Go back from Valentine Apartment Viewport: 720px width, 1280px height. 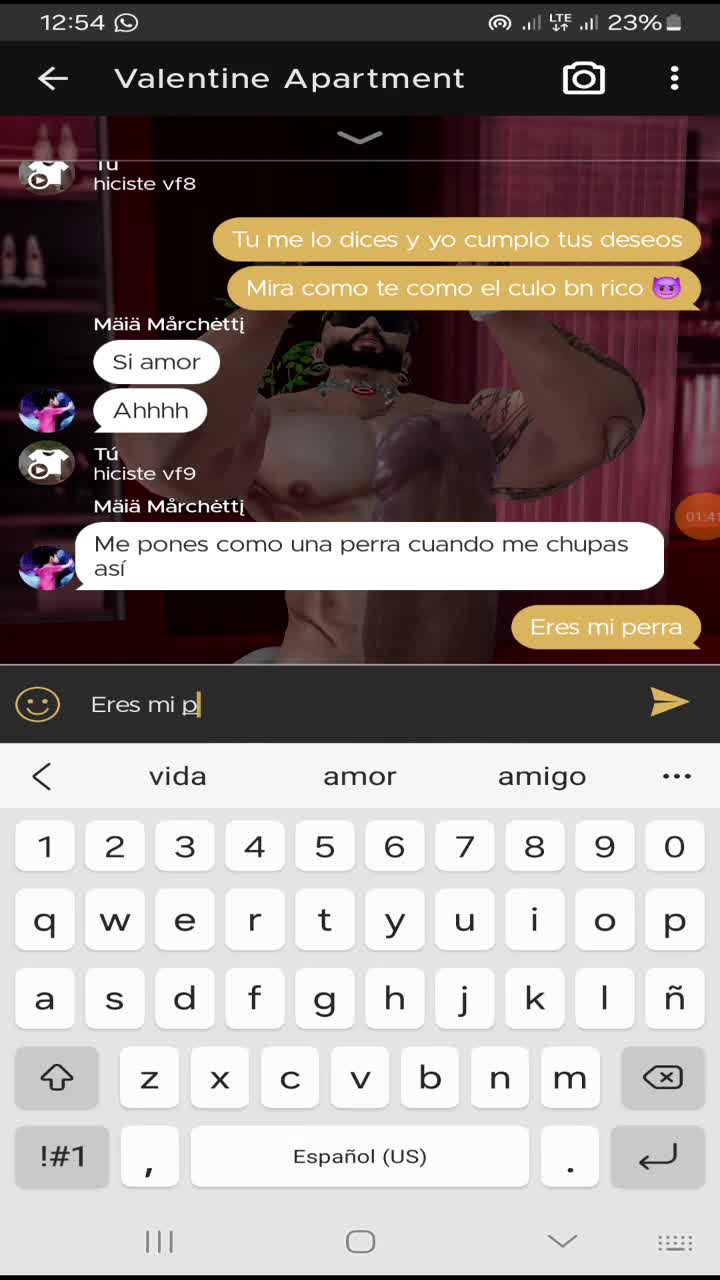[53, 78]
